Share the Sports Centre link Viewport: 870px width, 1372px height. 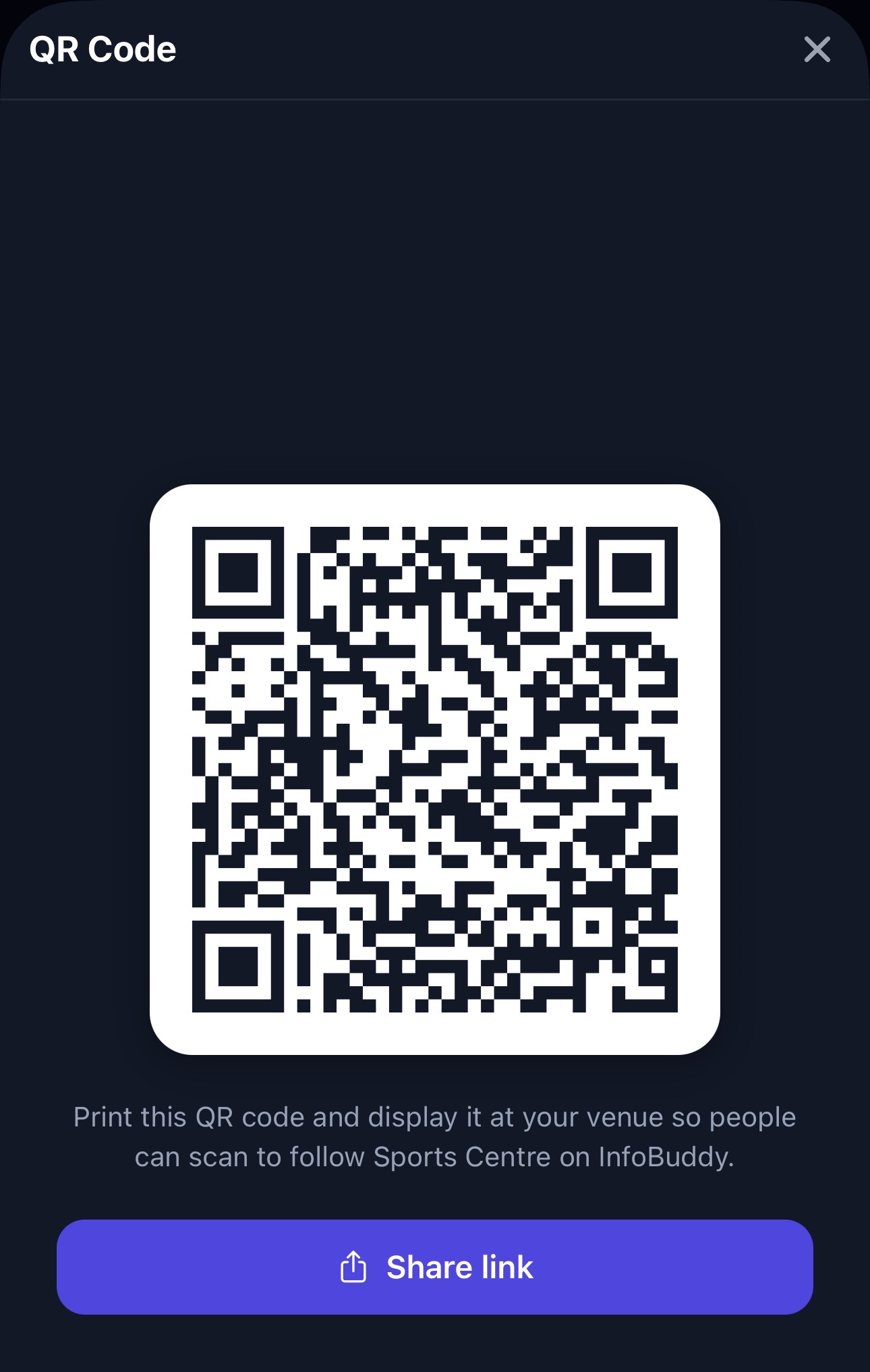pos(435,1267)
